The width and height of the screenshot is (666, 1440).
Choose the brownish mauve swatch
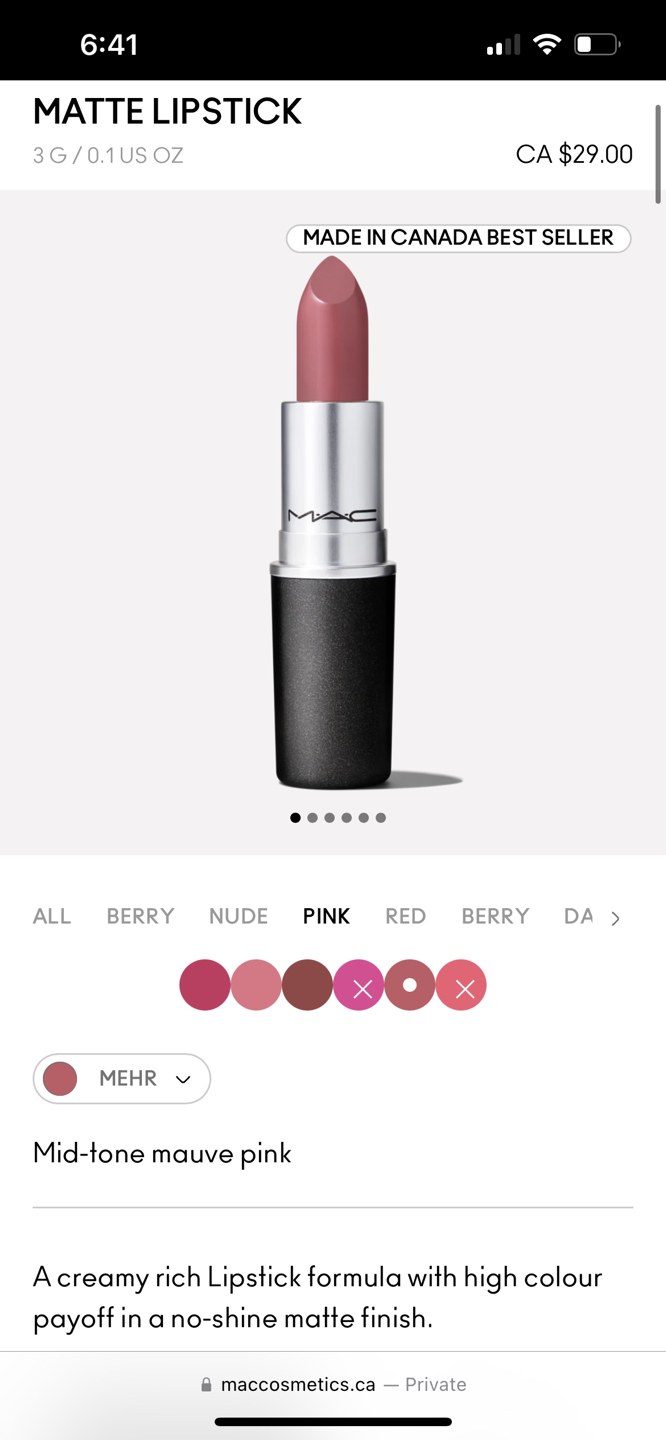307,985
